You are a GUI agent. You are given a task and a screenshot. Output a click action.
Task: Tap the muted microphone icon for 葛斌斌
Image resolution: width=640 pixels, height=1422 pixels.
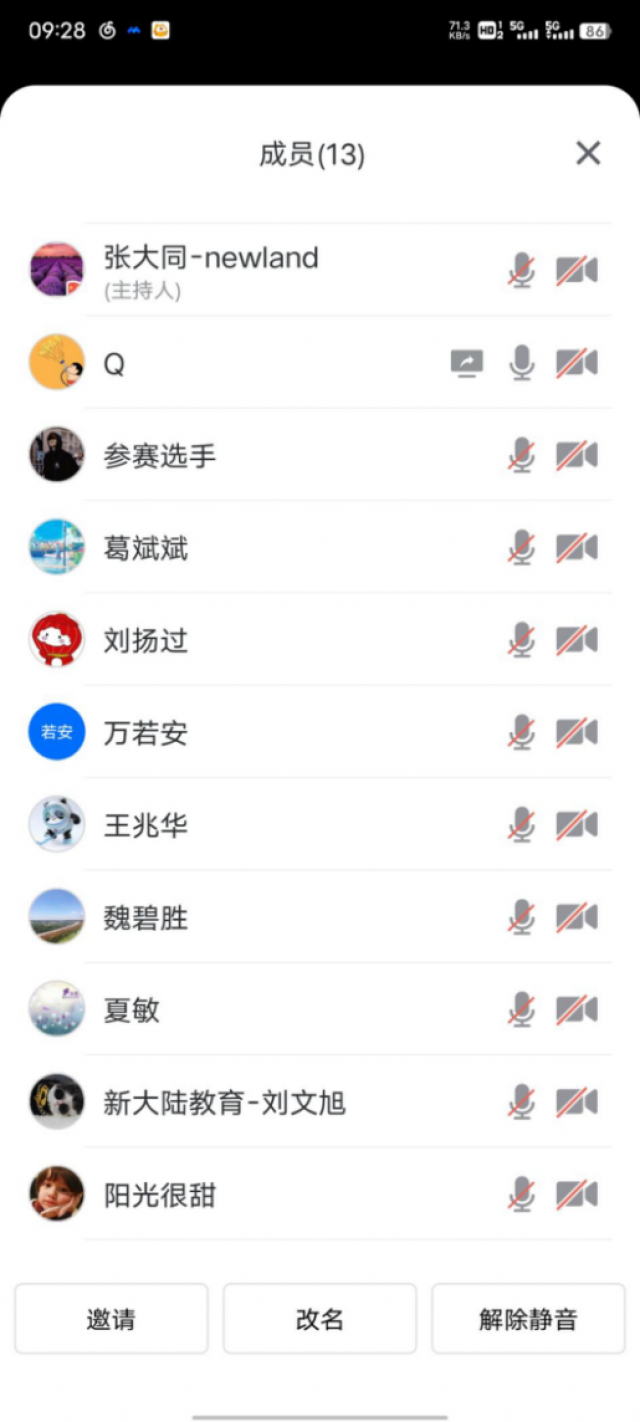tap(521, 548)
